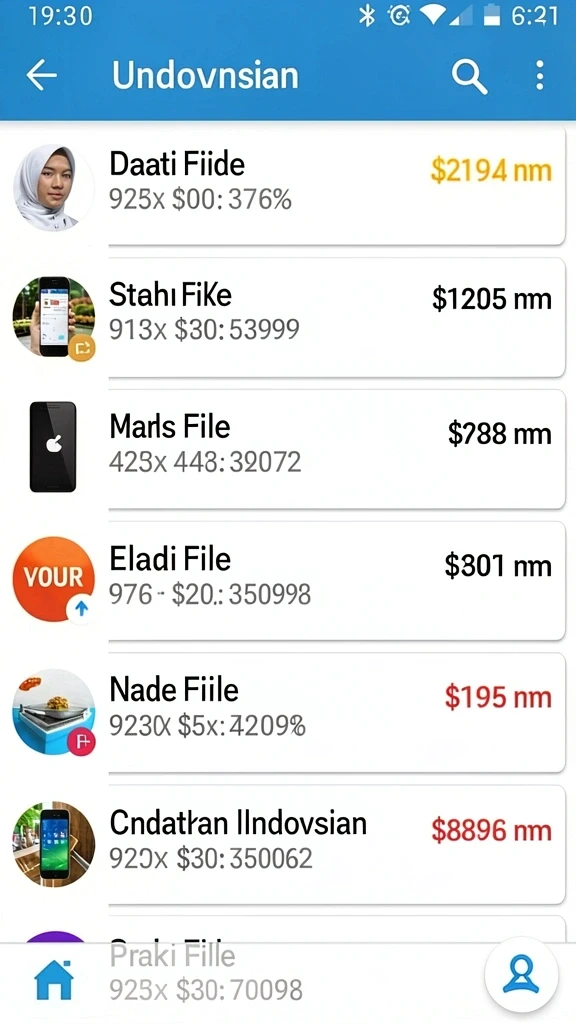
Task: Go back using the arrow icon
Action: [41, 76]
